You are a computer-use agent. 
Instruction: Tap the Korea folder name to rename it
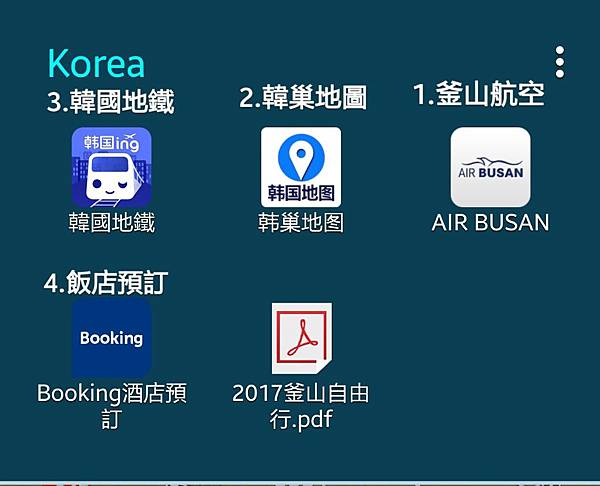click(96, 63)
